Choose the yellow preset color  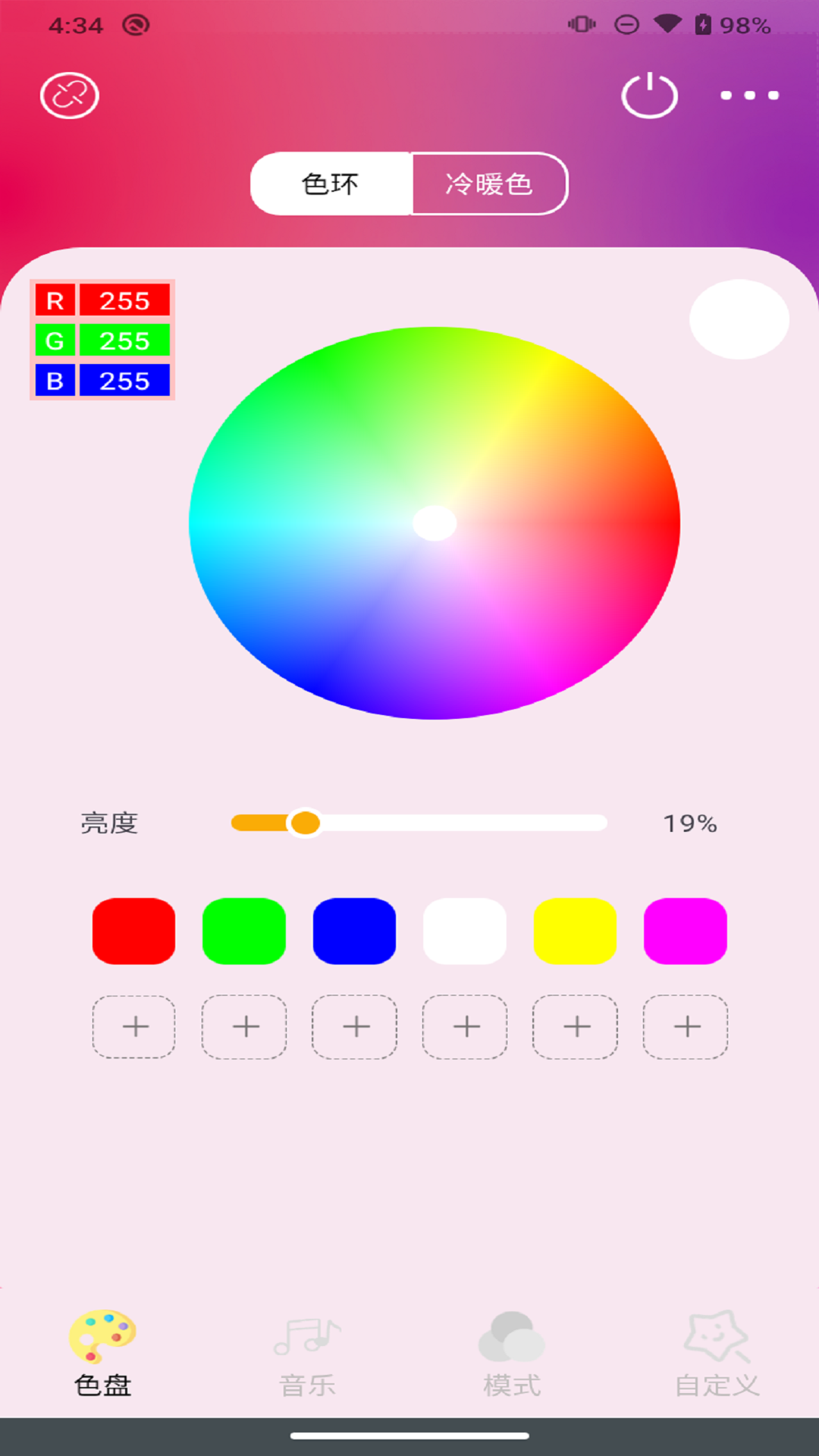point(575,931)
